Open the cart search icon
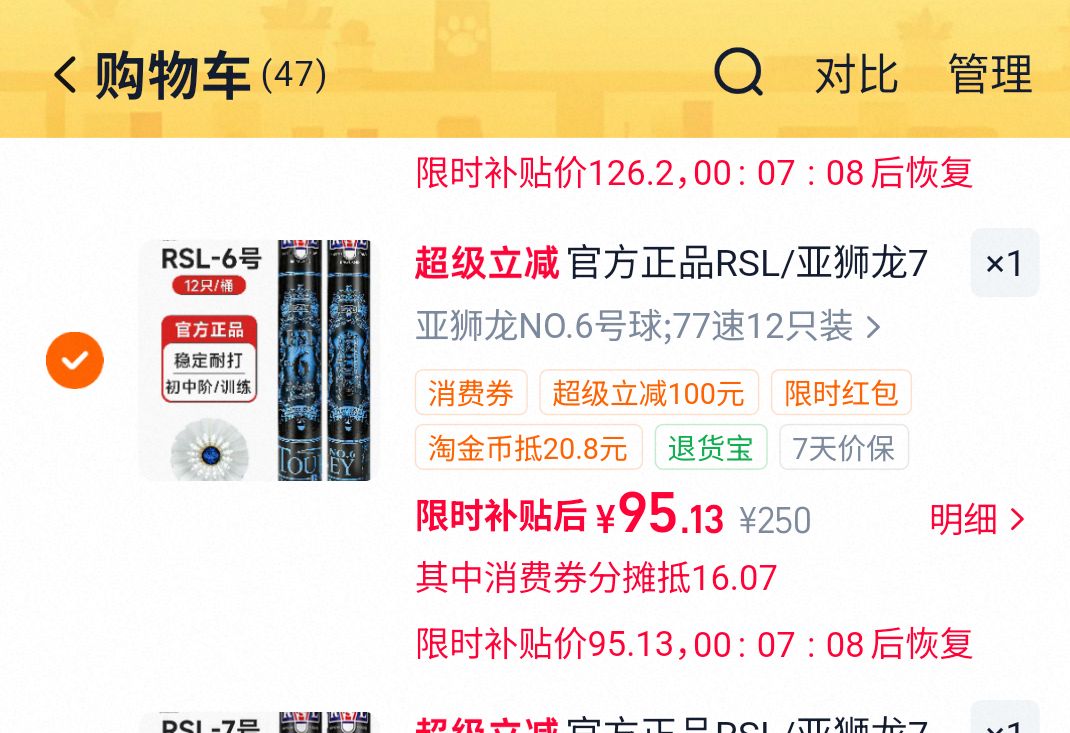The width and height of the screenshot is (1070, 733). pyautogui.click(x=738, y=72)
